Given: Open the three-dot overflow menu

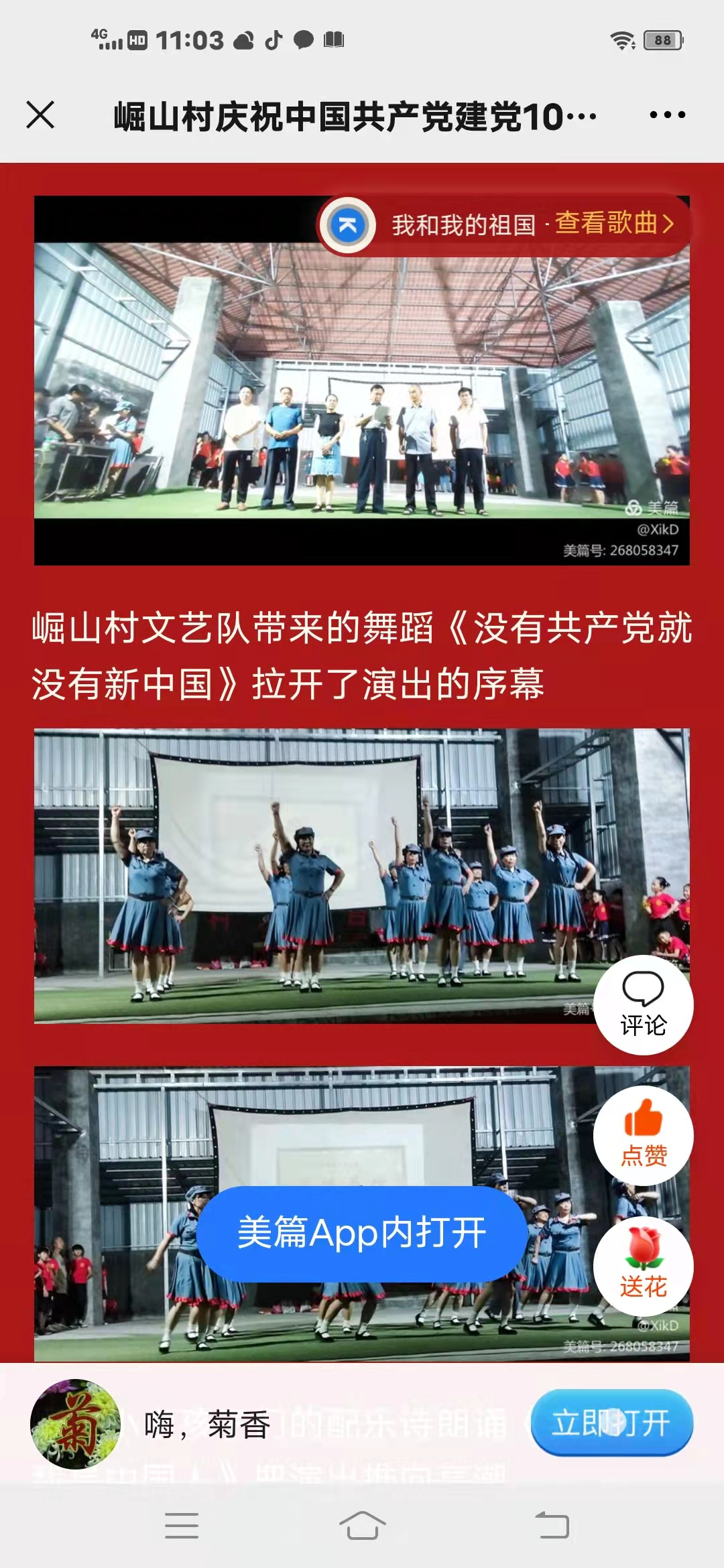Looking at the screenshot, I should (668, 115).
